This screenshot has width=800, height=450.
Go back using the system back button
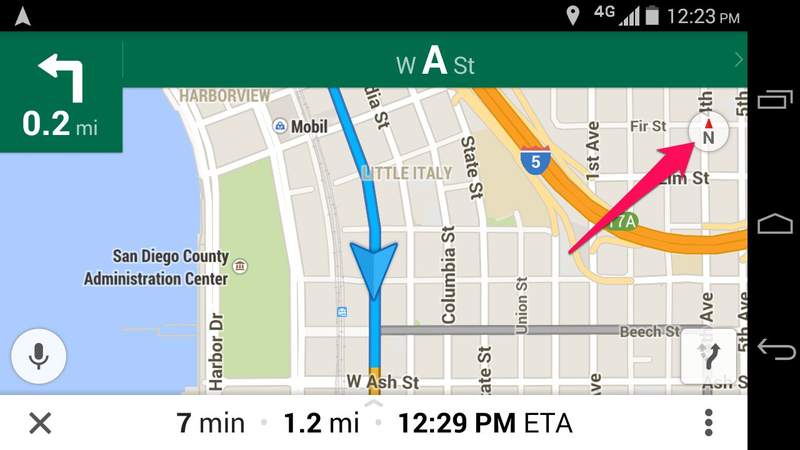tap(775, 348)
